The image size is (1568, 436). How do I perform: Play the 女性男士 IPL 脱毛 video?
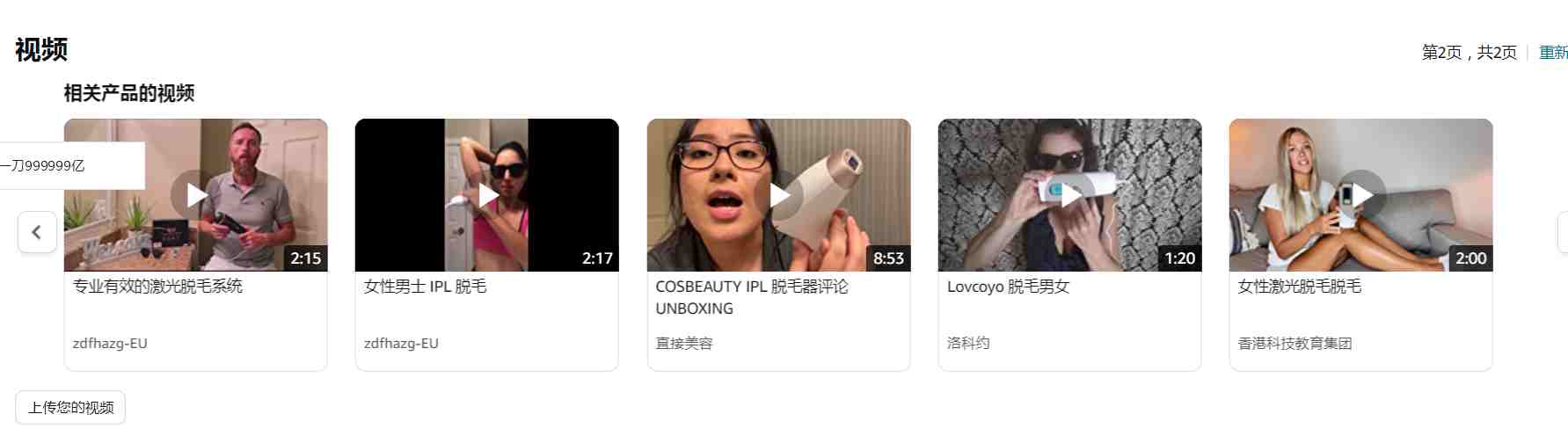point(487,195)
